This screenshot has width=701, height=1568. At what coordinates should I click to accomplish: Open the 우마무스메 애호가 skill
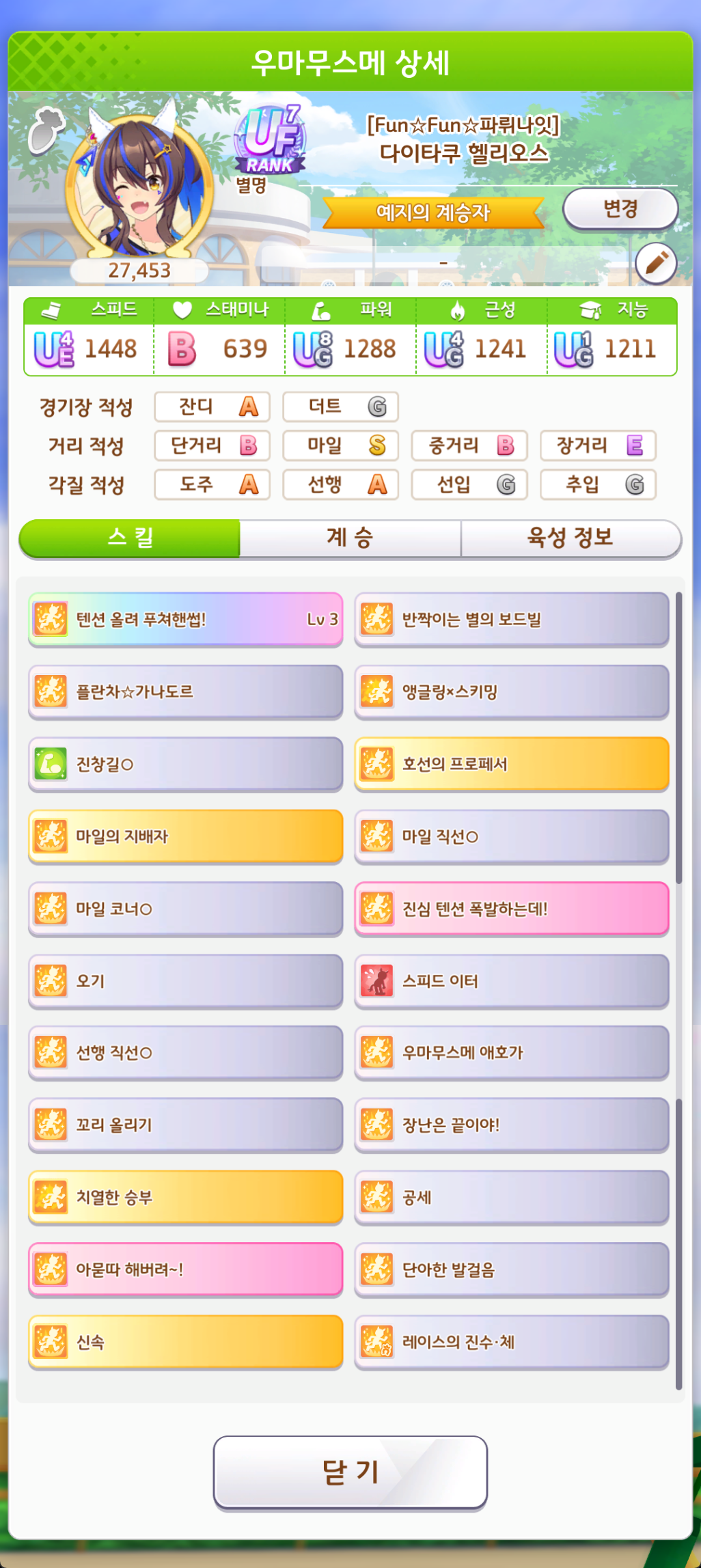coord(512,1053)
